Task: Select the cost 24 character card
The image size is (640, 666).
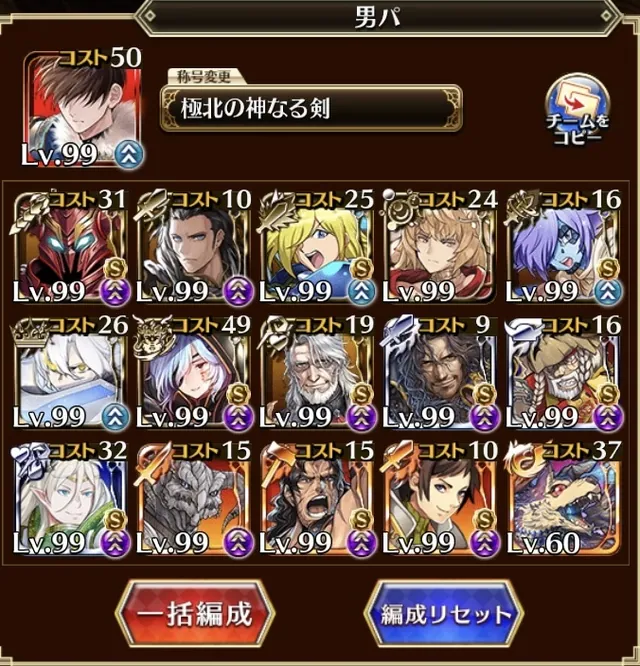Action: tap(442, 246)
